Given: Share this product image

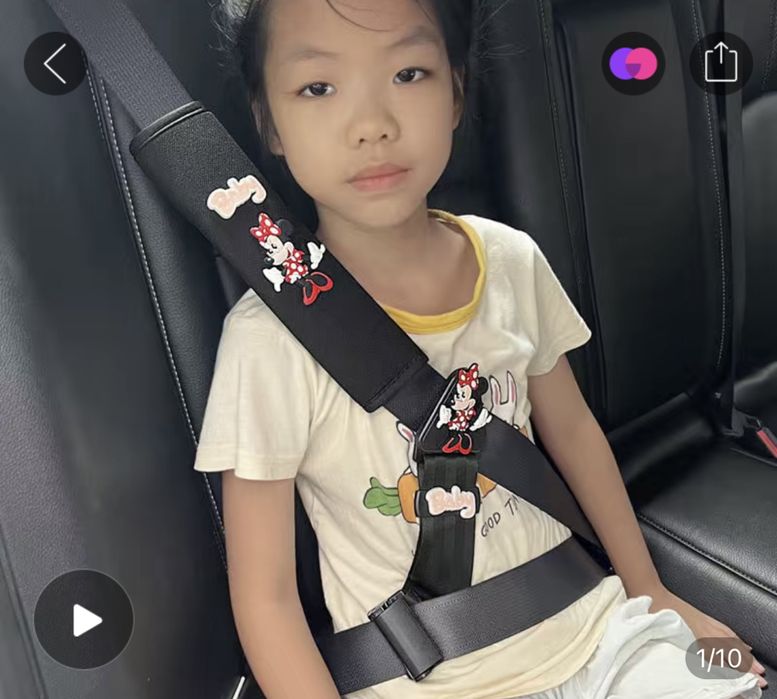Looking at the screenshot, I should 721,64.
